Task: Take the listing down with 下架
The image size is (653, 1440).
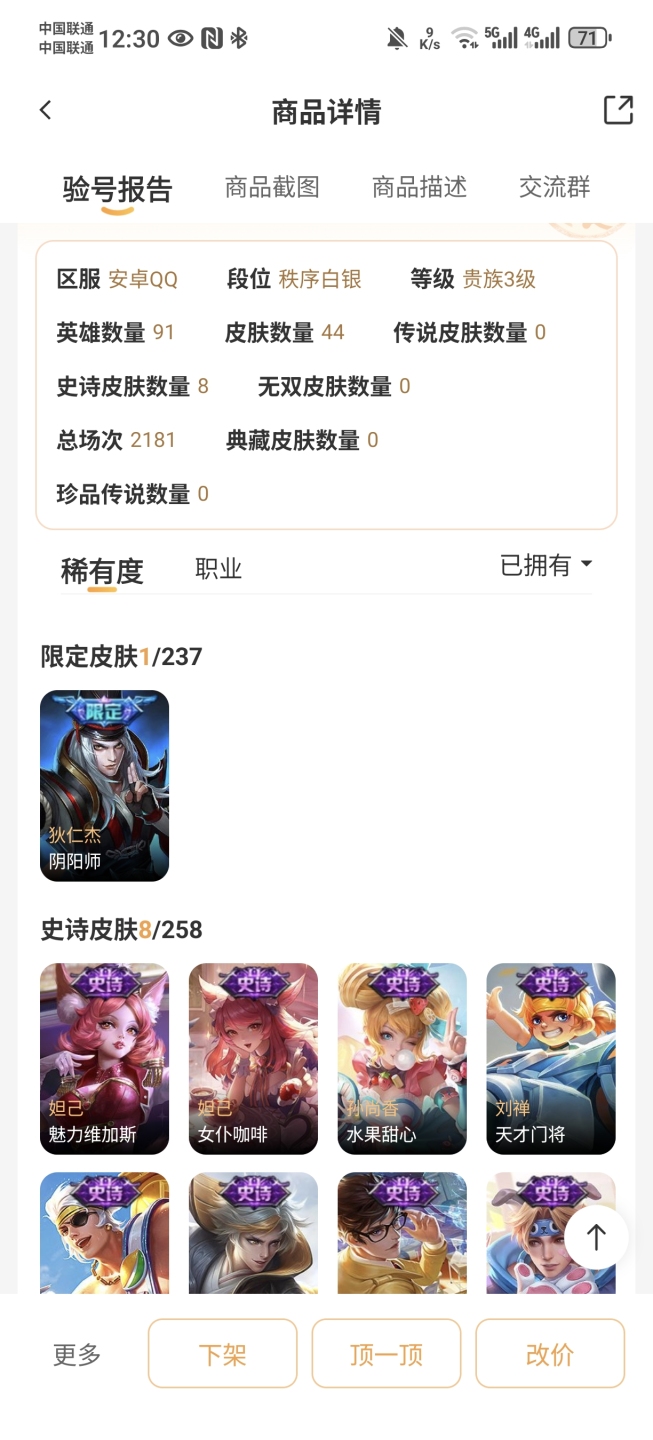Action: click(x=222, y=1354)
